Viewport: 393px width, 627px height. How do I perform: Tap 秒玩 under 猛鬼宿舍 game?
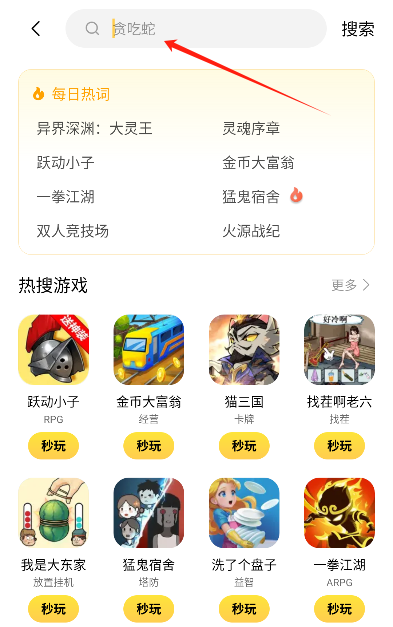(x=149, y=609)
